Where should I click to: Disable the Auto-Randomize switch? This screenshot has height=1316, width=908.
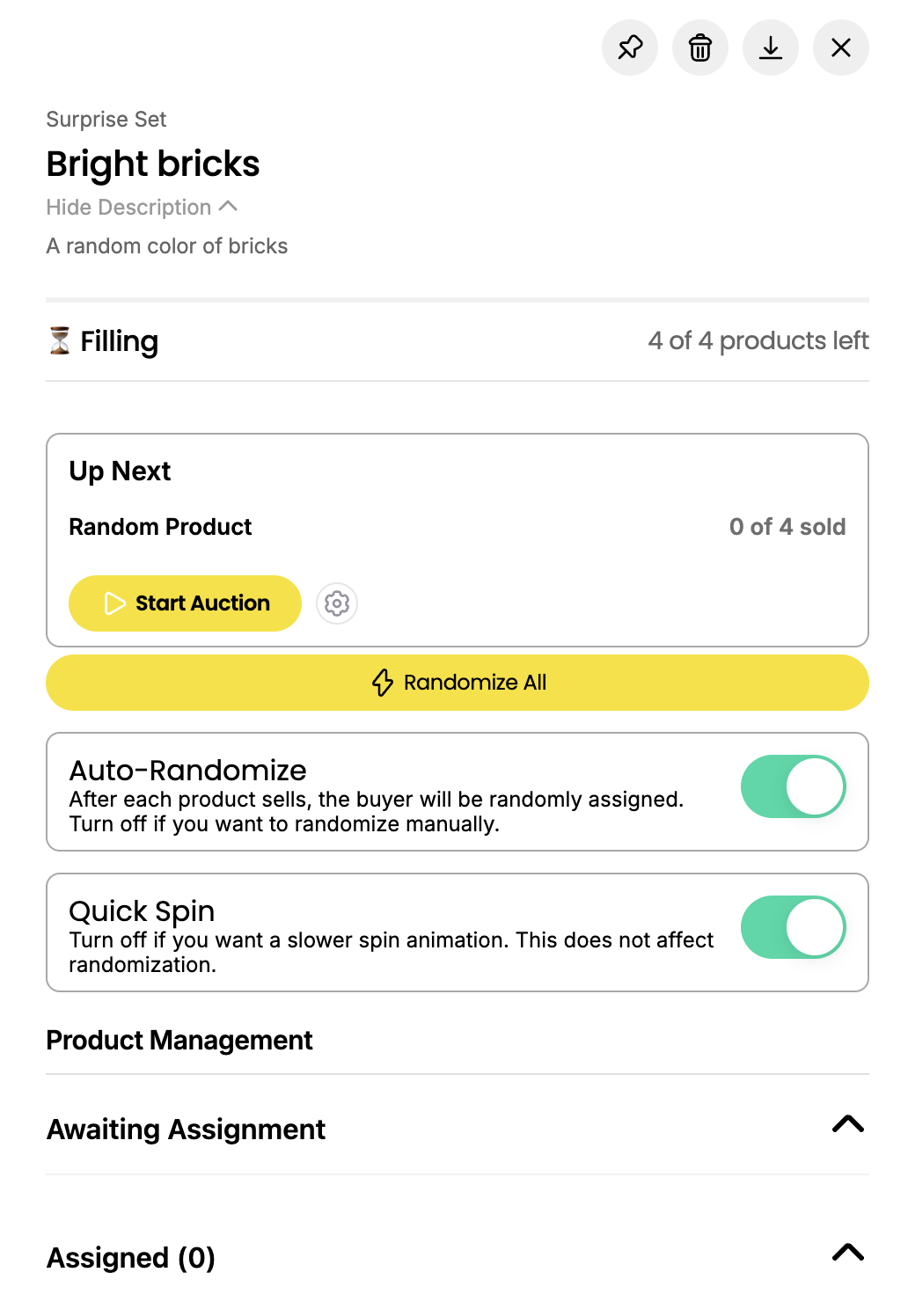793,786
